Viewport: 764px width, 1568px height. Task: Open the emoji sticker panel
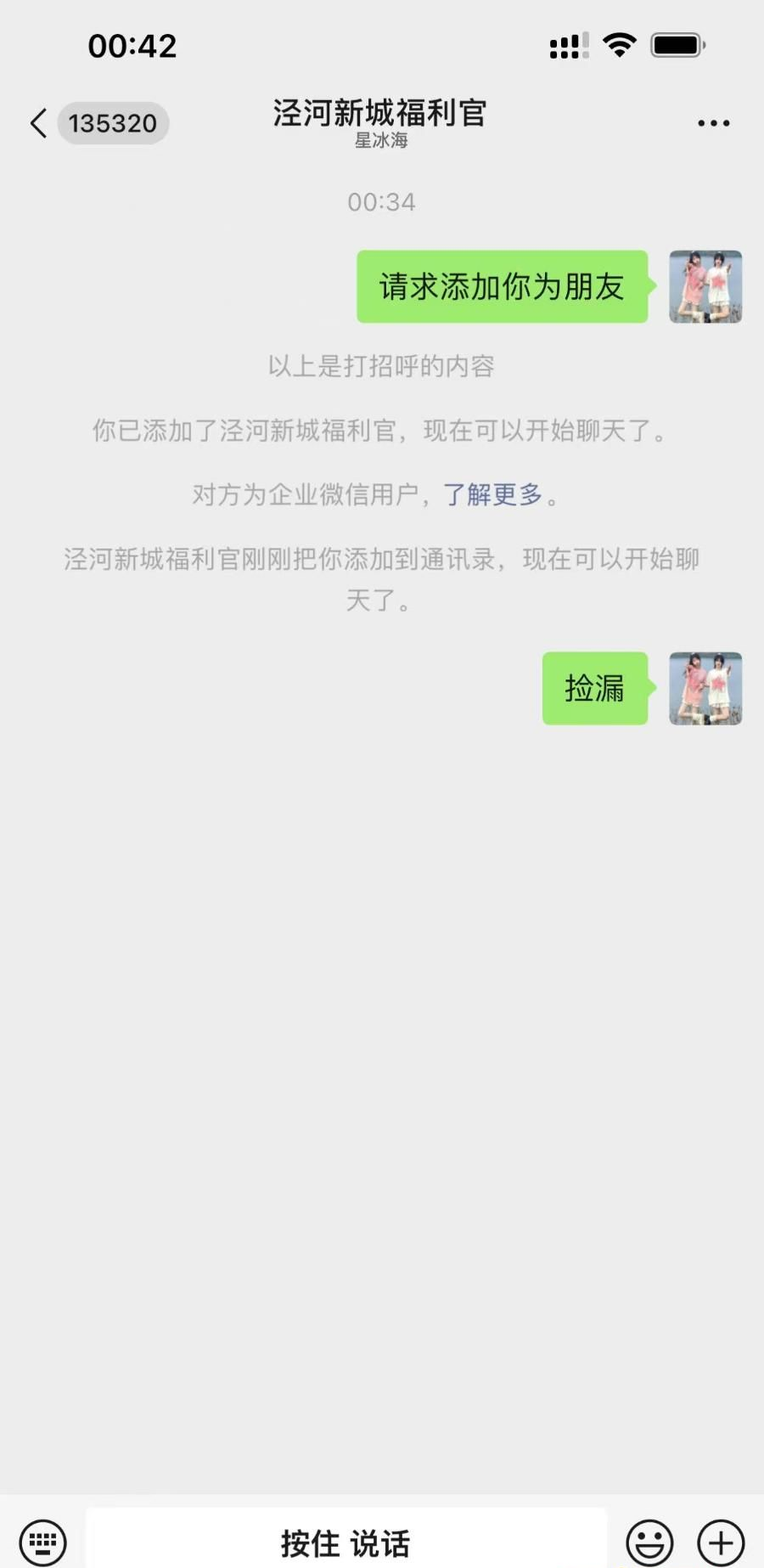click(649, 1542)
